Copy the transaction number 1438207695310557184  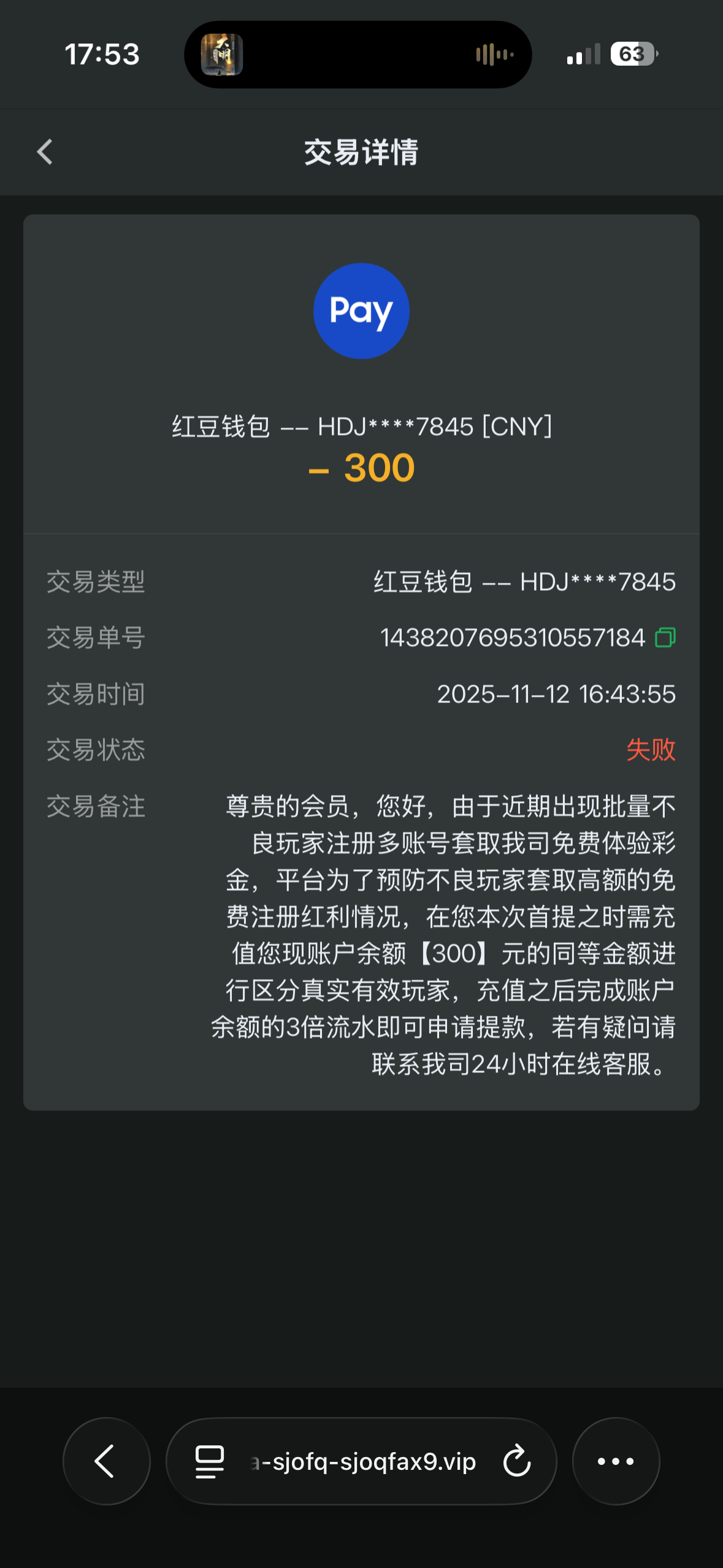click(x=665, y=637)
